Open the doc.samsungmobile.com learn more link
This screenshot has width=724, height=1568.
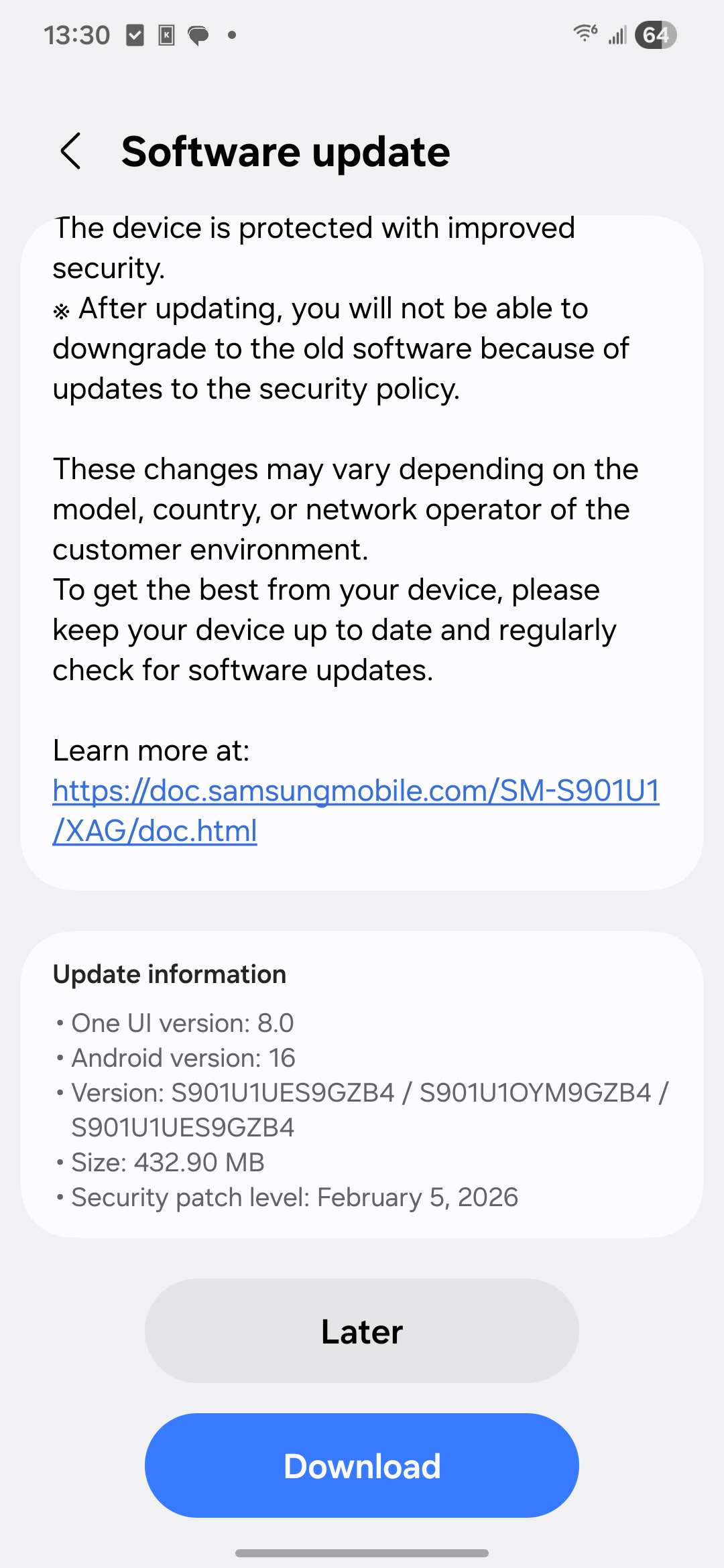point(356,811)
